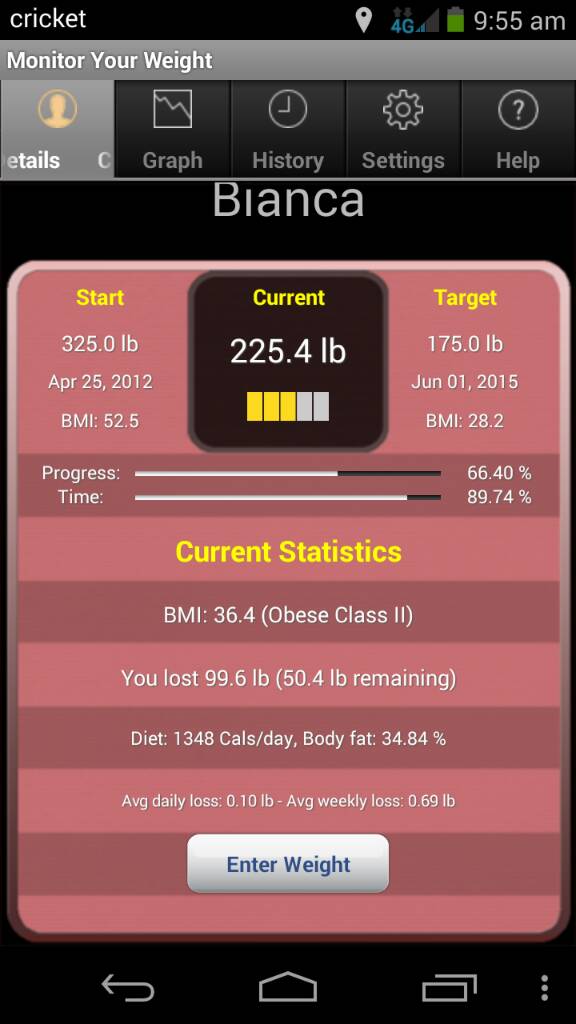
Task: Go back with the system back button
Action: (x=127, y=987)
